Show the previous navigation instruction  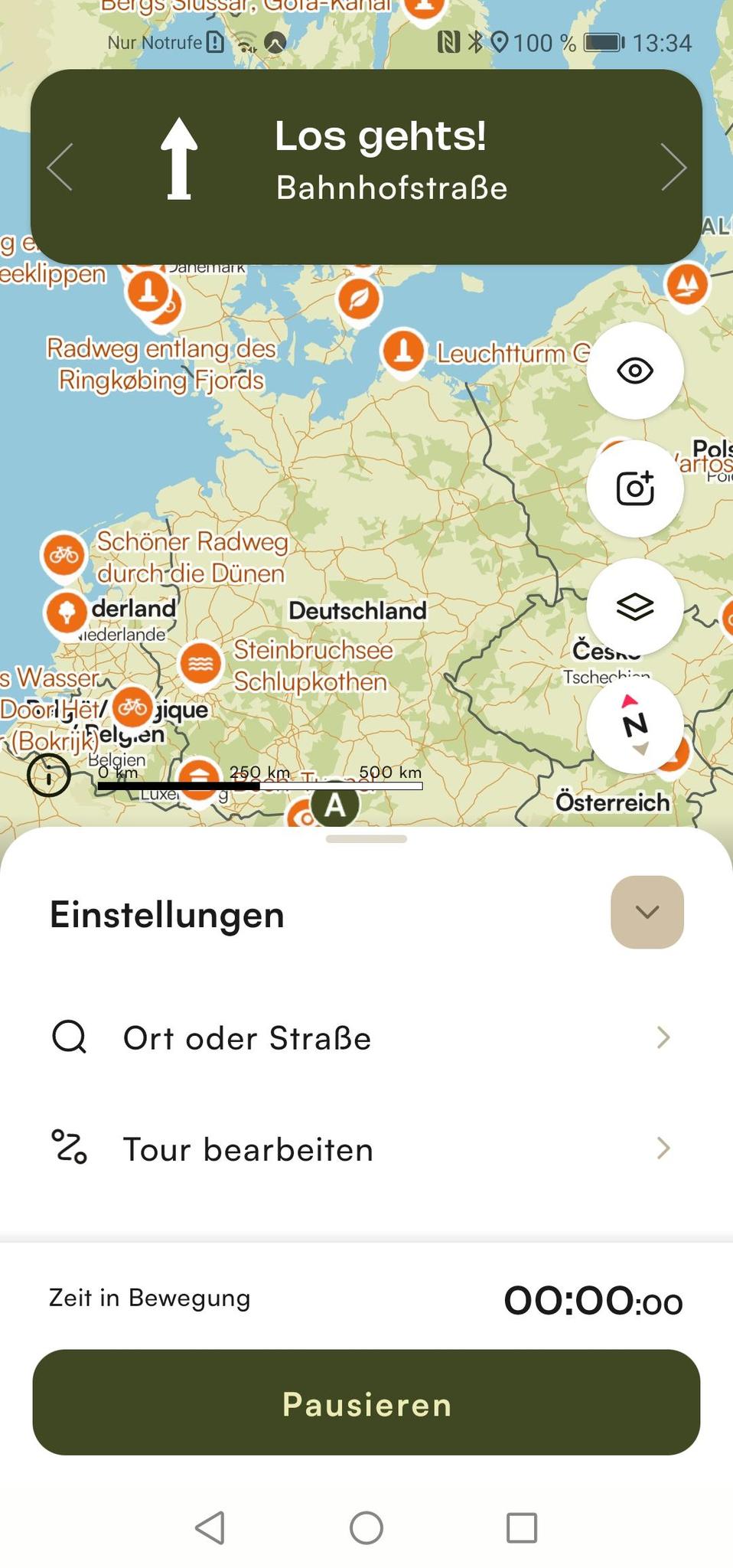tap(60, 166)
